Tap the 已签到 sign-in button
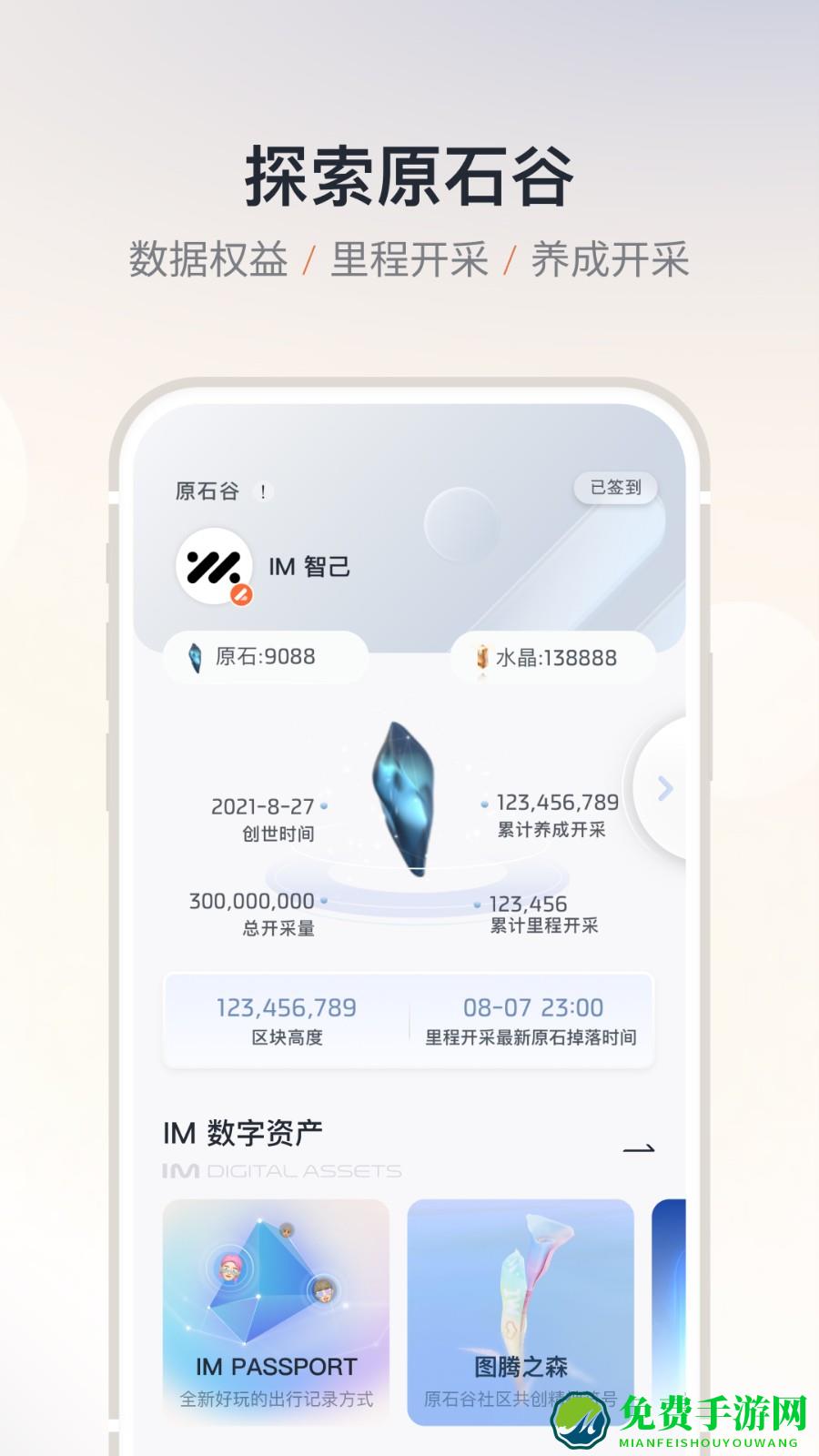Screen dimensions: 819x1456 pyautogui.click(x=615, y=488)
